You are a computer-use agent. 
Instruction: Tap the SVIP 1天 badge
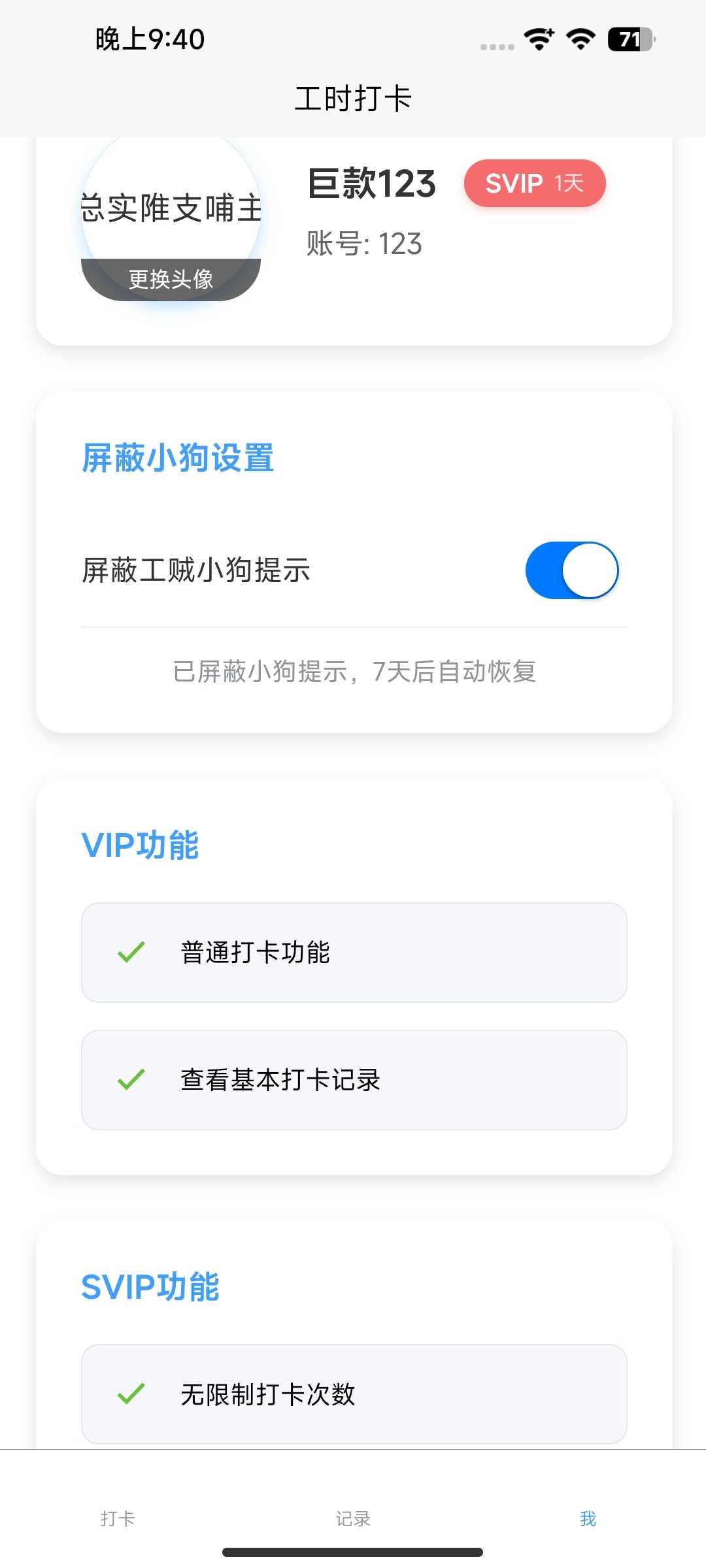(x=535, y=184)
